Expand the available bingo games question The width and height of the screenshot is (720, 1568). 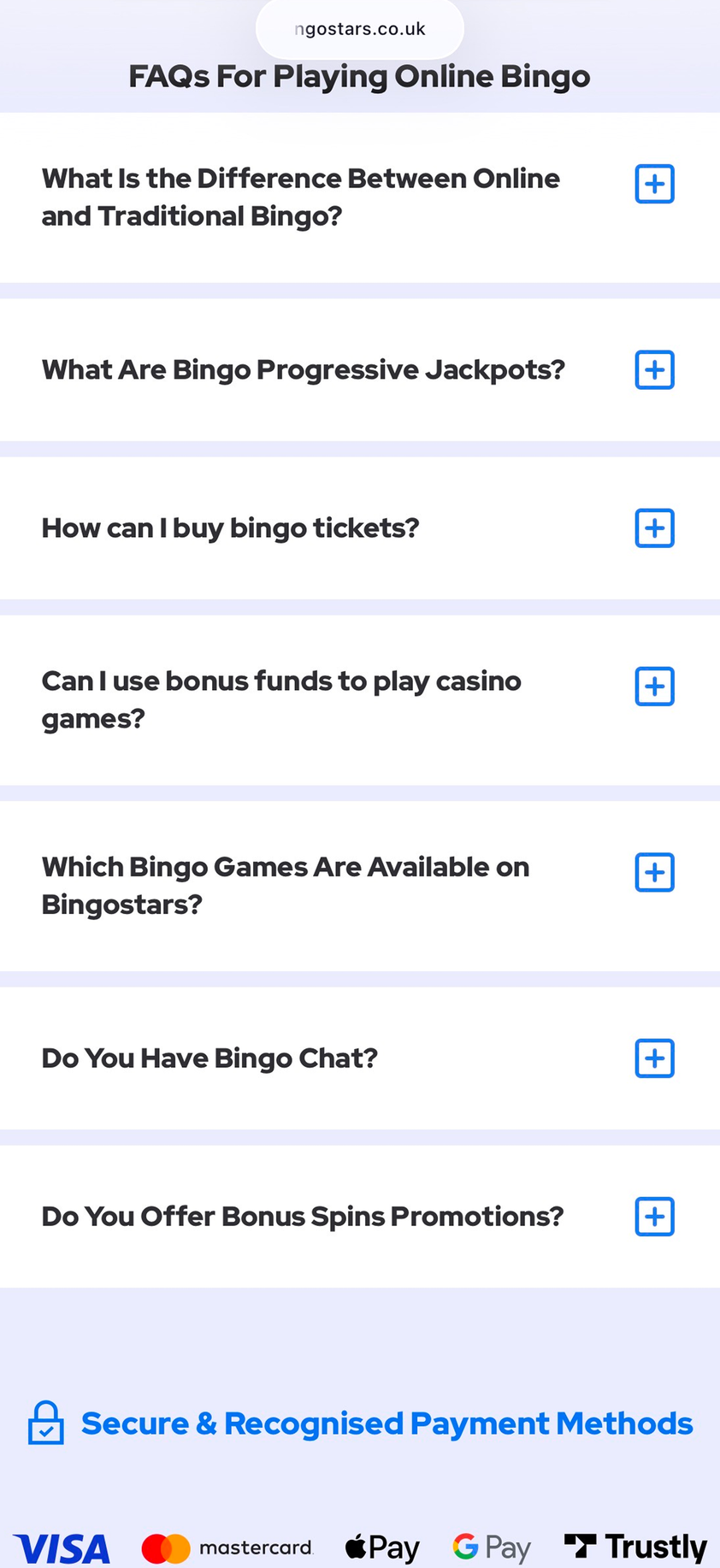654,872
